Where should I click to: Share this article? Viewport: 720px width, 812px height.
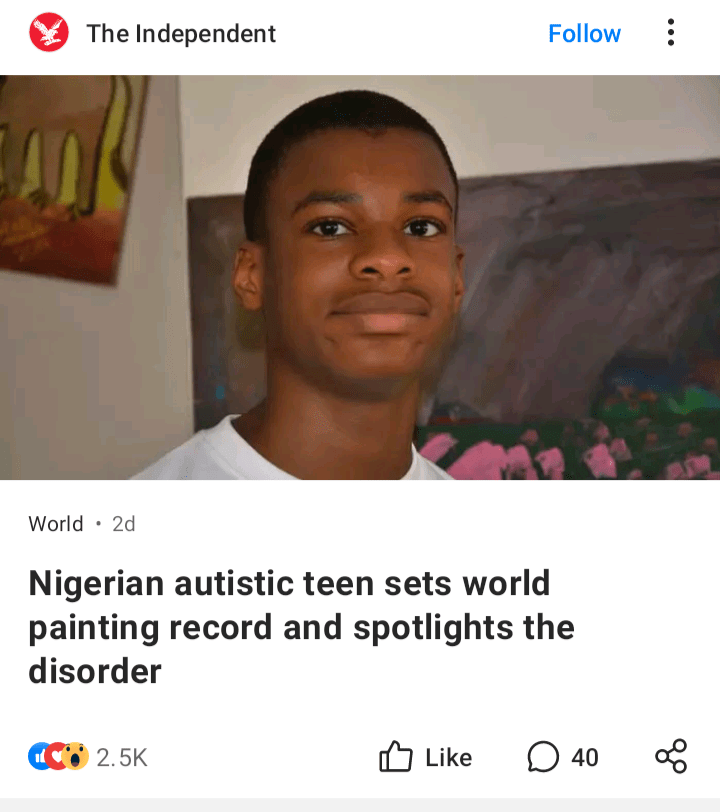coord(670,757)
